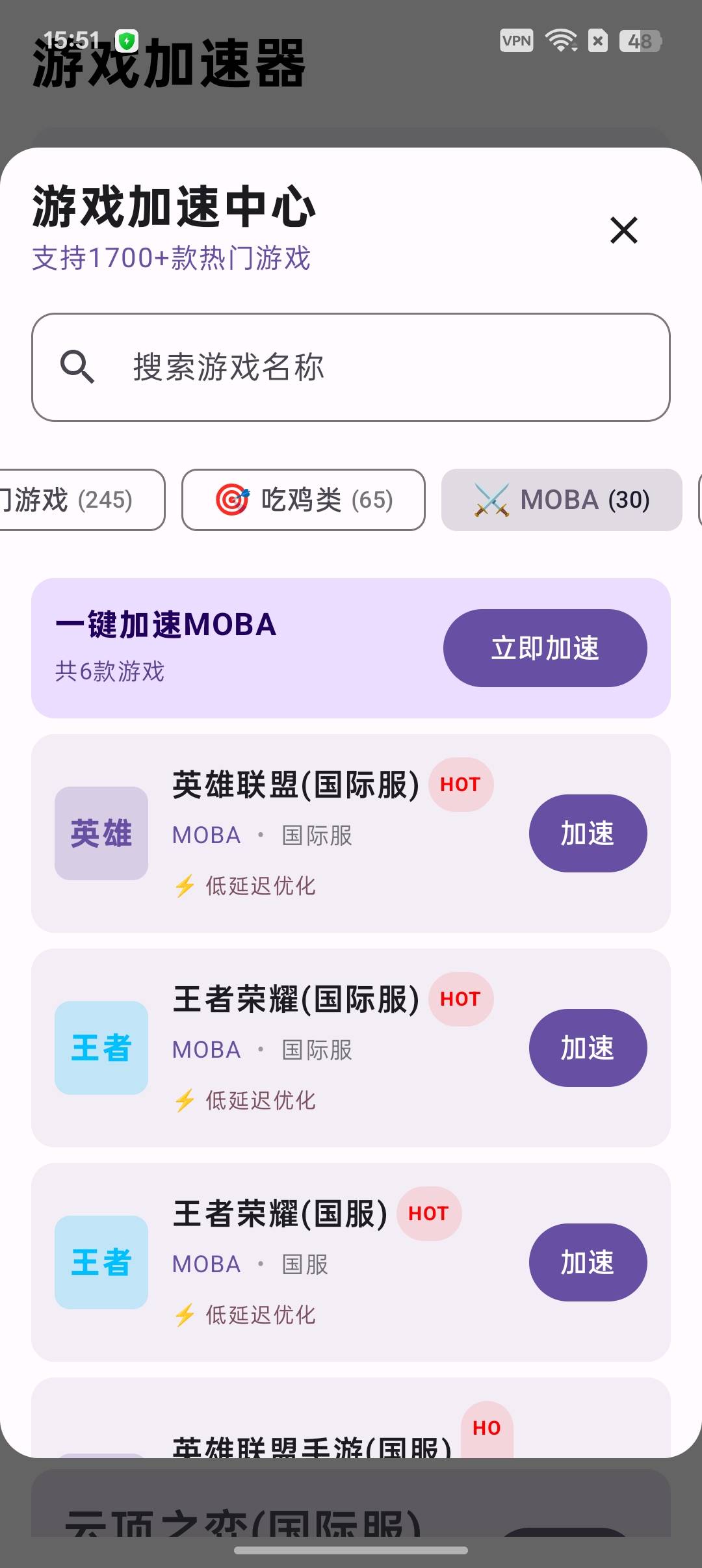
Task: Click 加速 for 王者荣耀(国服)
Action: click(587, 1262)
